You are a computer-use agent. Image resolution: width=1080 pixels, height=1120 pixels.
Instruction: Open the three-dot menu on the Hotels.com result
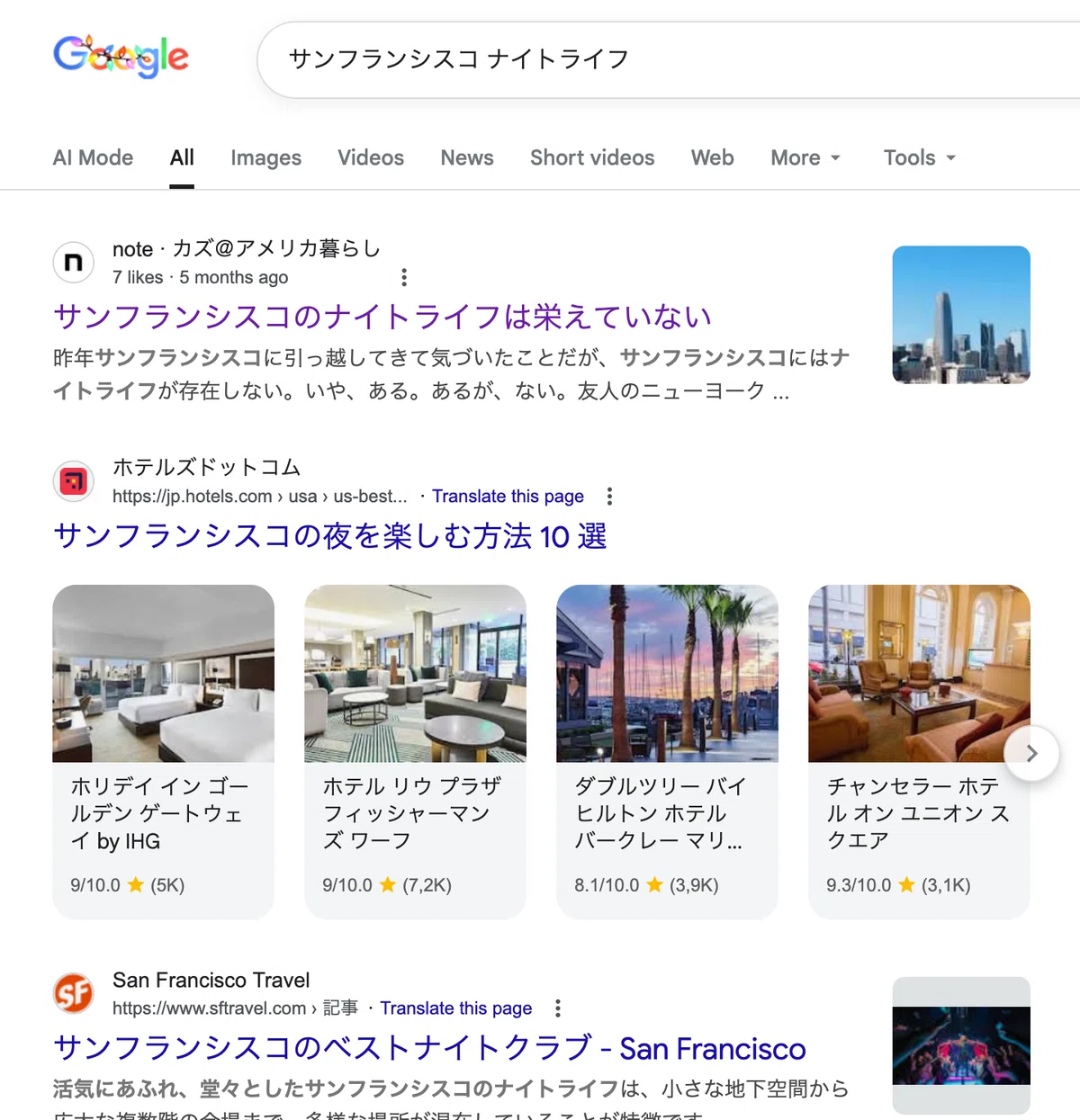[609, 497]
